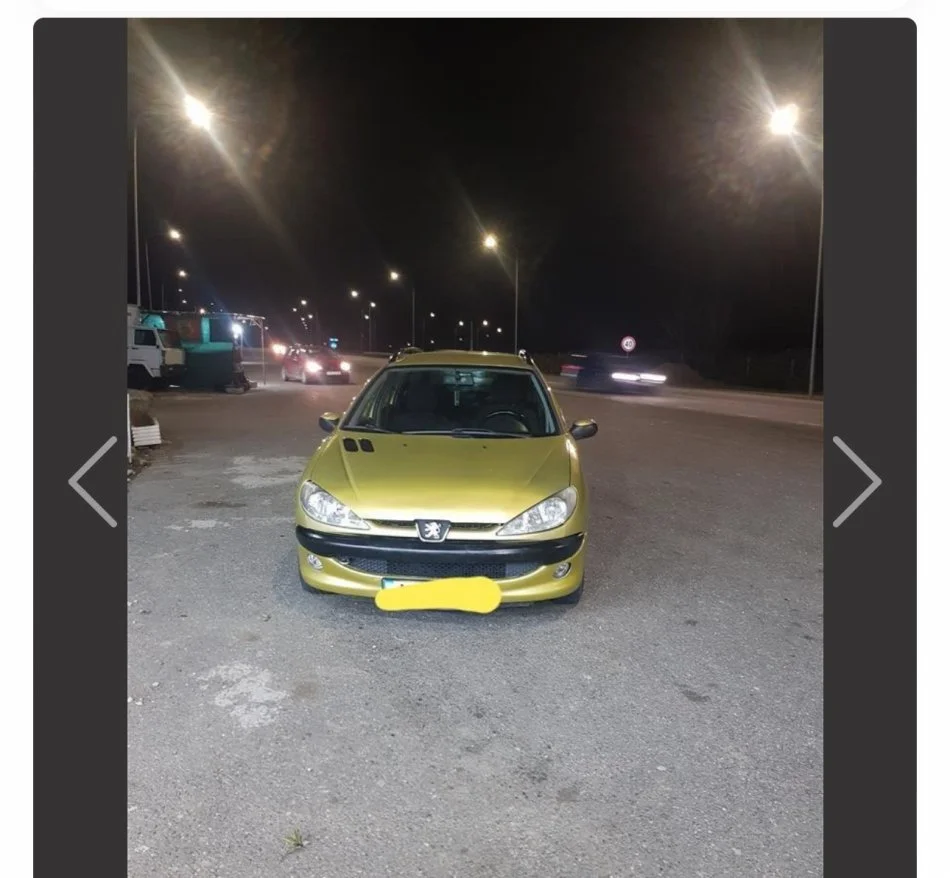This screenshot has width=950, height=878.
Task: Go to the next car photo
Action: pos(857,481)
